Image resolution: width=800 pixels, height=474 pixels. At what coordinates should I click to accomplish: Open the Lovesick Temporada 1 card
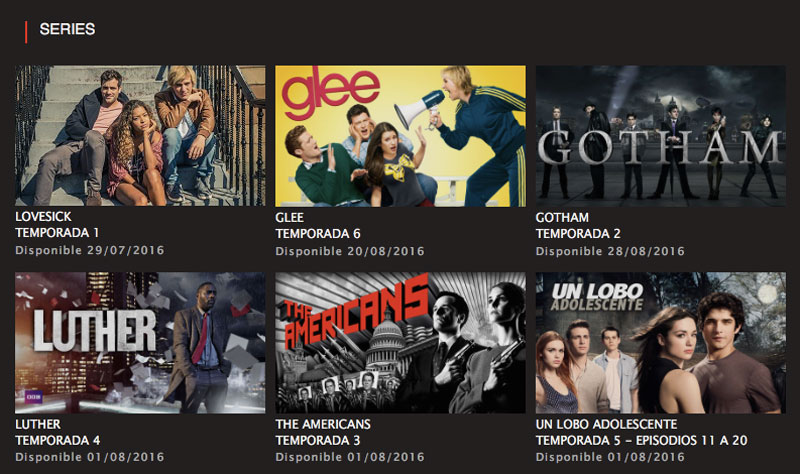tap(140, 136)
